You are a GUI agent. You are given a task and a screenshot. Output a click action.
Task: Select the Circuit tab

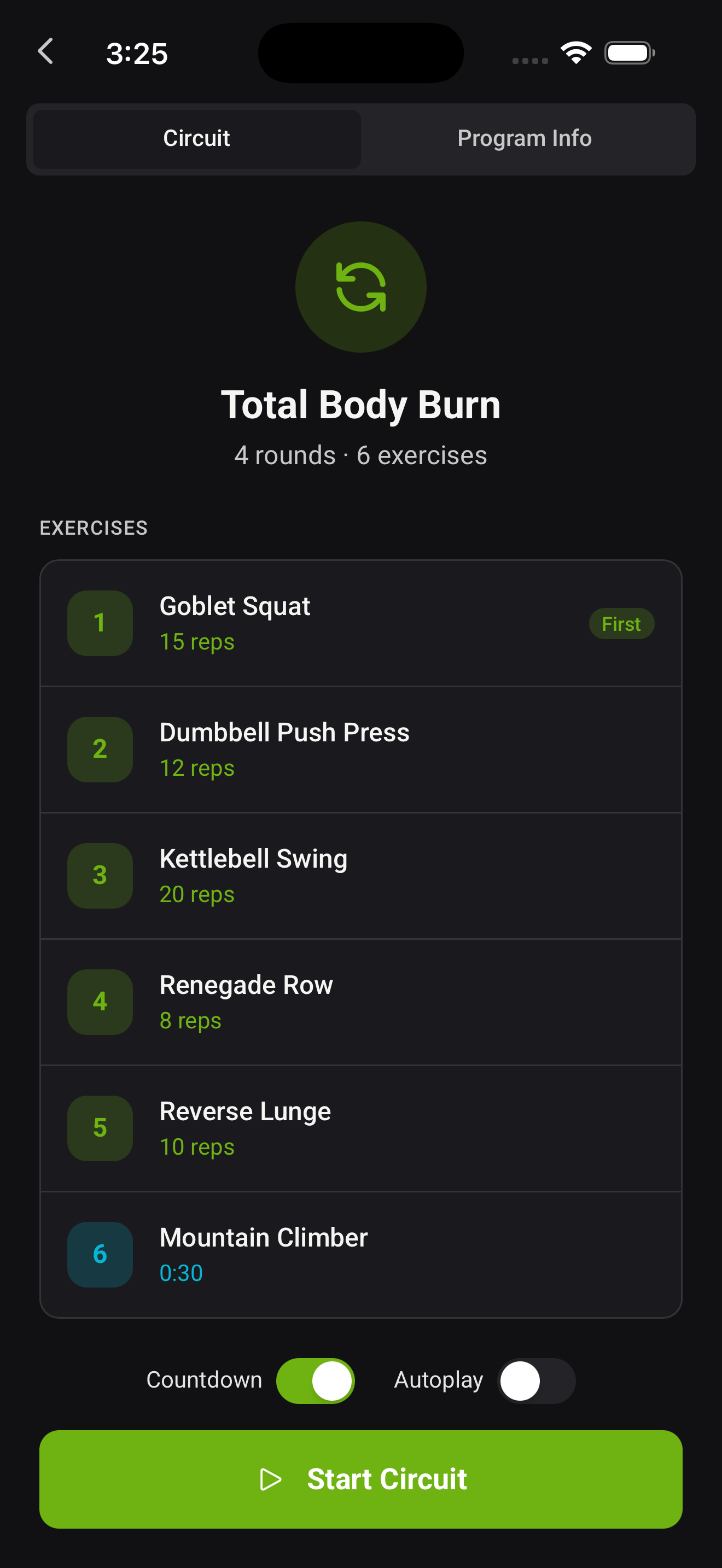click(196, 138)
